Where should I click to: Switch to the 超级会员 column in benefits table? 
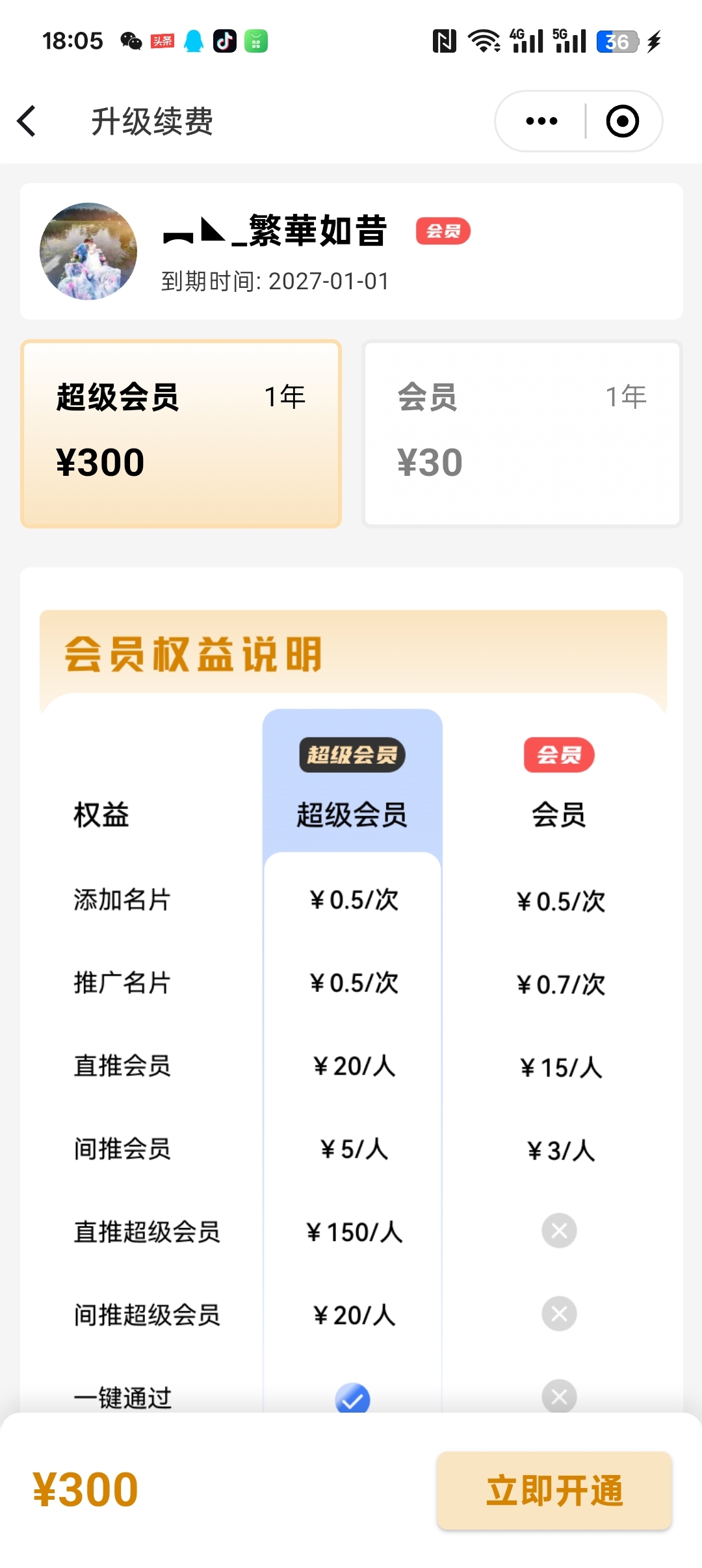tap(352, 817)
